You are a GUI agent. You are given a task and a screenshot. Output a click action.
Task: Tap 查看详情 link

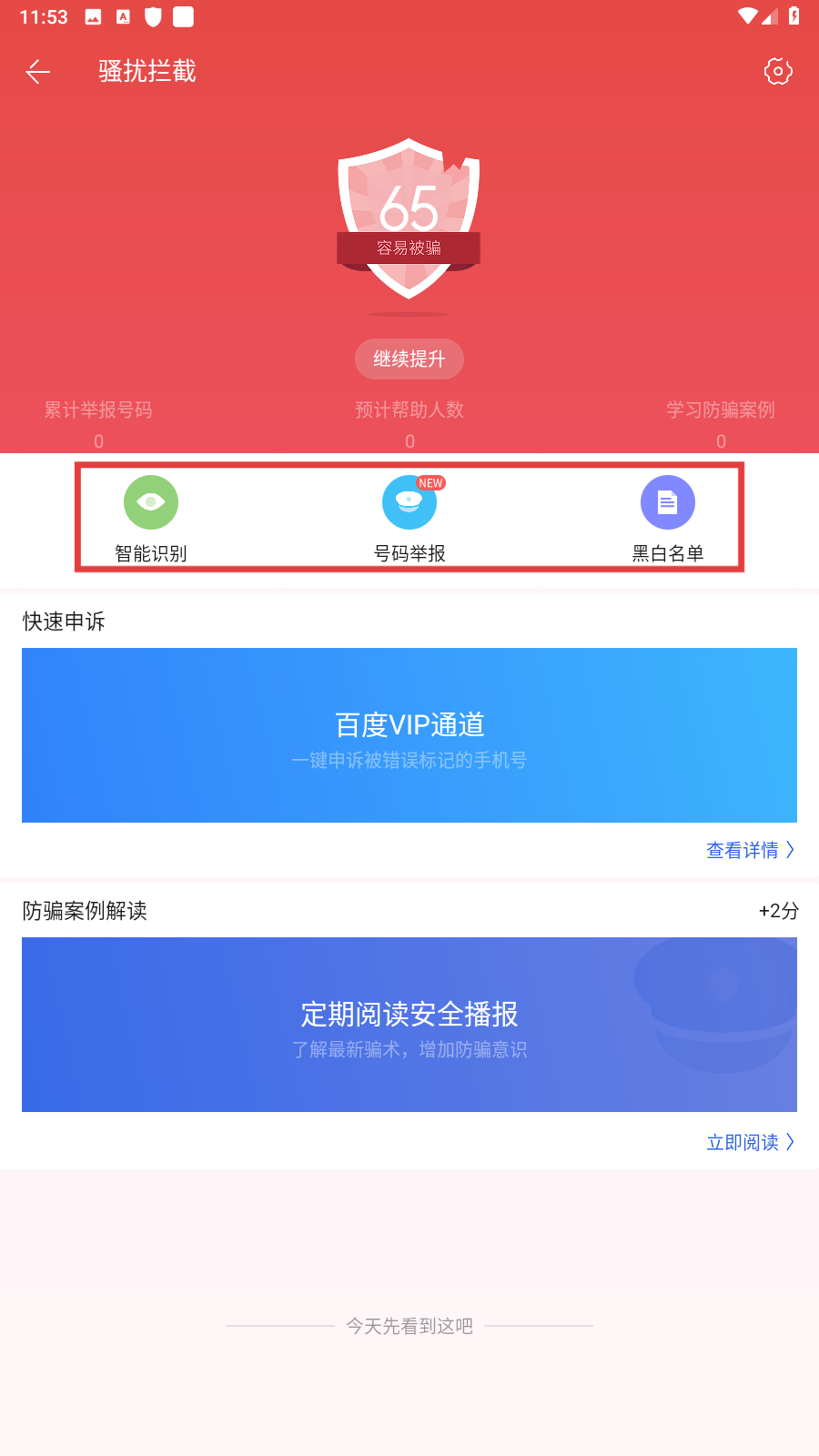(751, 850)
